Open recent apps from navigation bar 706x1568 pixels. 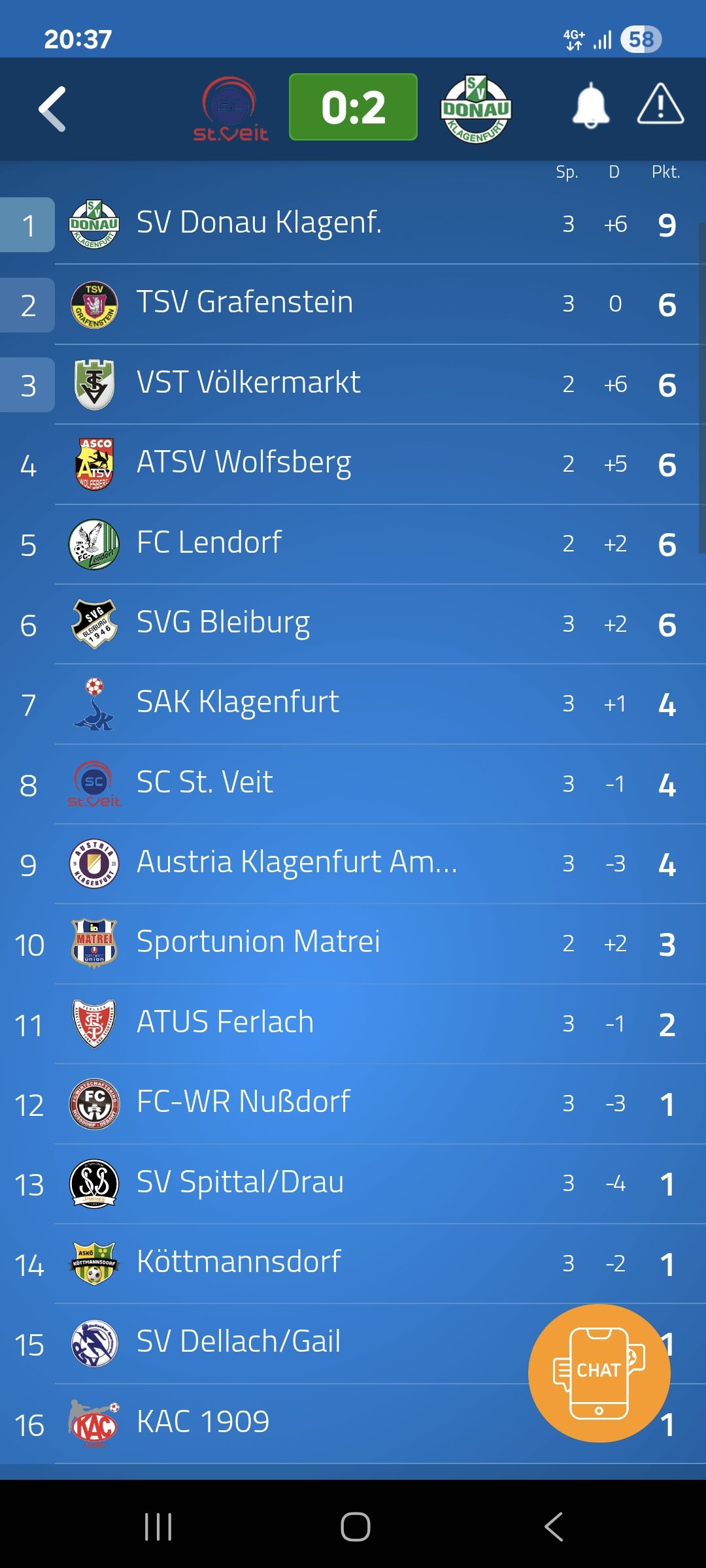coord(158,1527)
